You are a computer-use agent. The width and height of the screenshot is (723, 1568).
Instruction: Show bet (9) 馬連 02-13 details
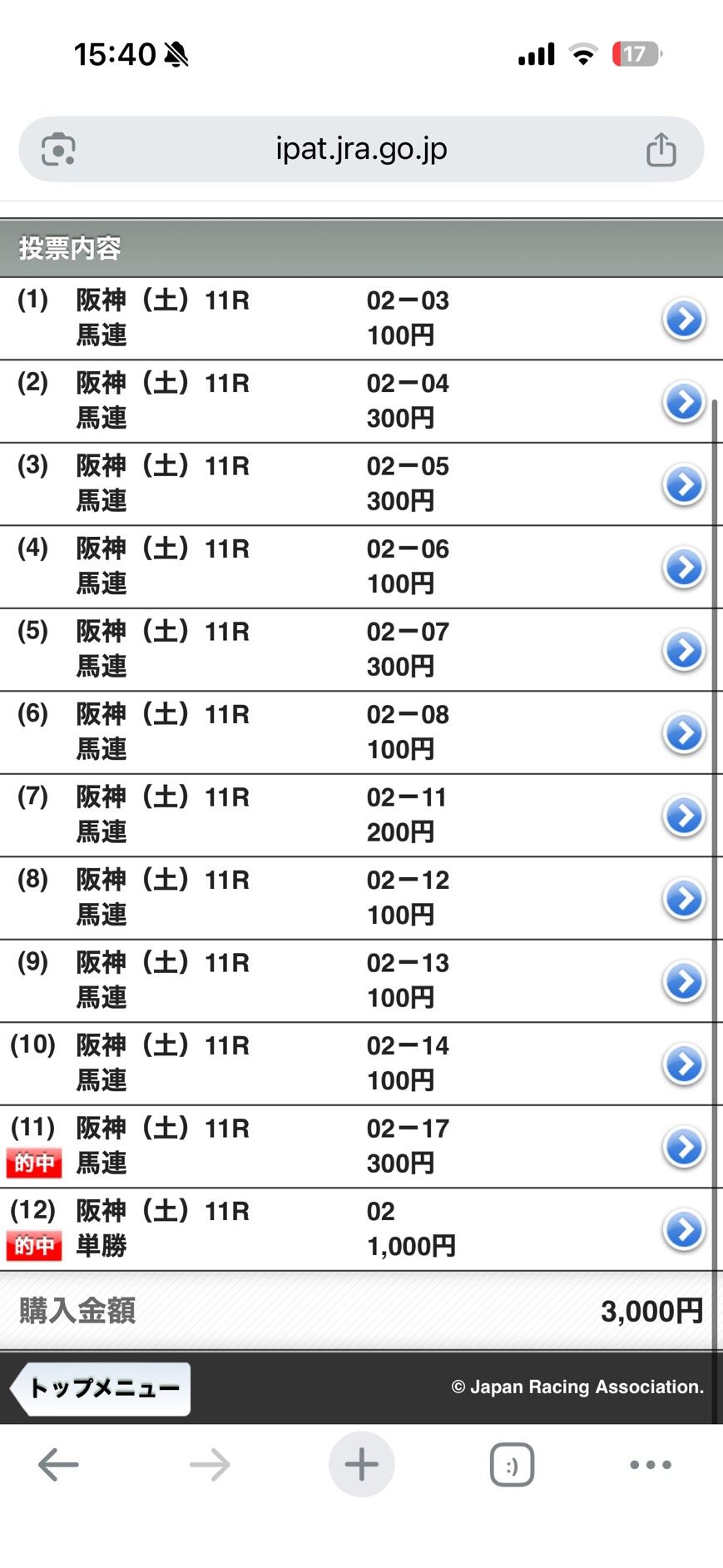(684, 981)
